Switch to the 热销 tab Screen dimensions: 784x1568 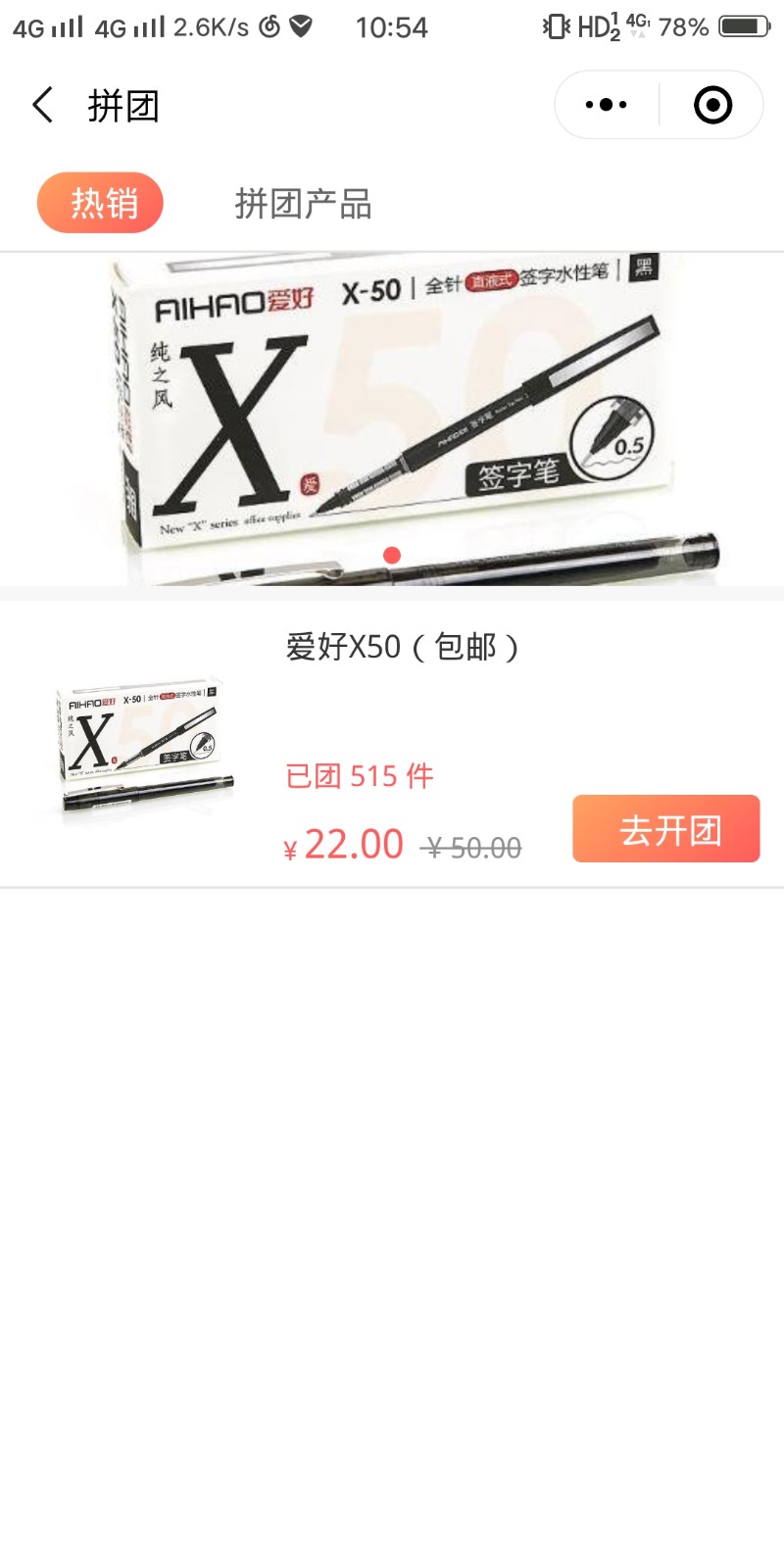(101, 203)
